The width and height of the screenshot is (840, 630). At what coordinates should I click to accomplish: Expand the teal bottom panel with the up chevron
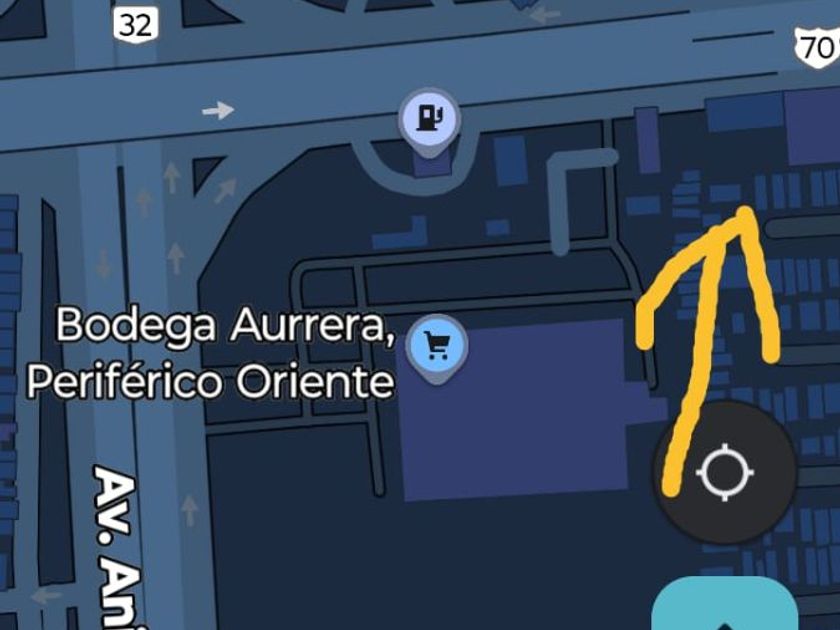[725, 605]
